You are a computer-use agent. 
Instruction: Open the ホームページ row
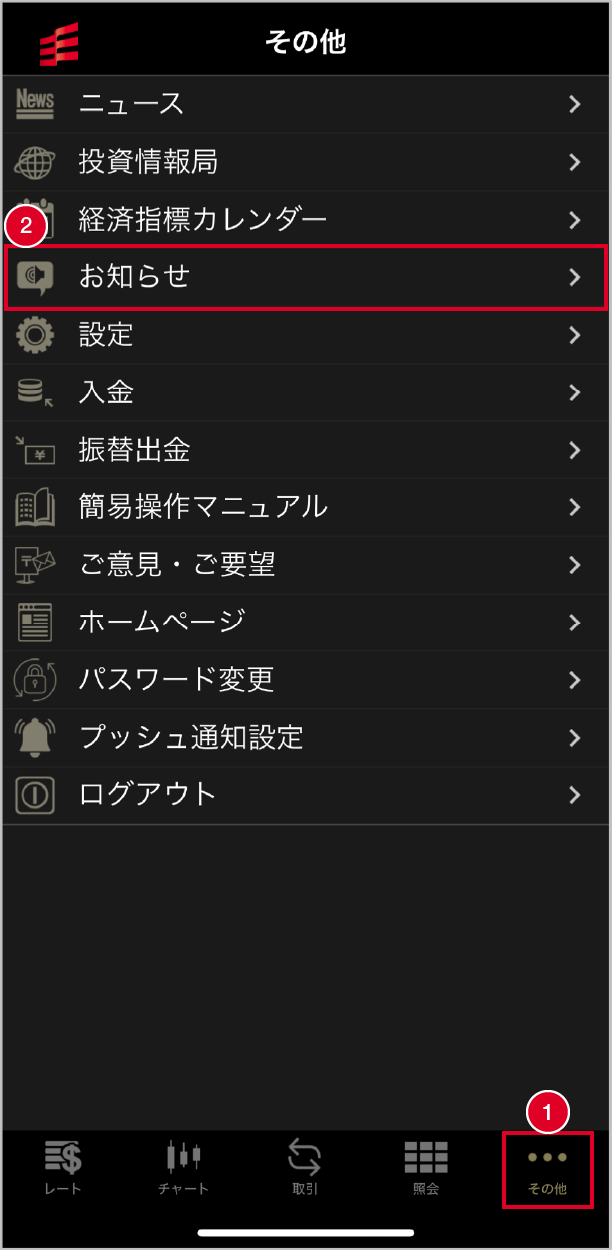click(306, 622)
